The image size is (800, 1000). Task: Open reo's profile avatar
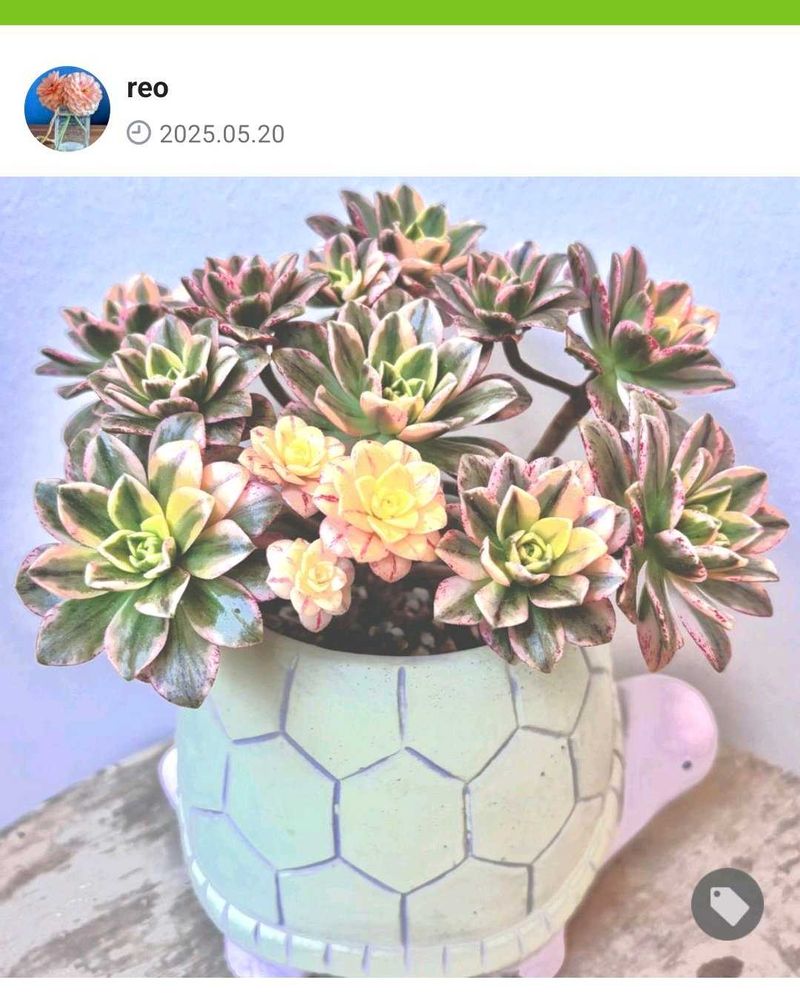pyautogui.click(x=67, y=108)
